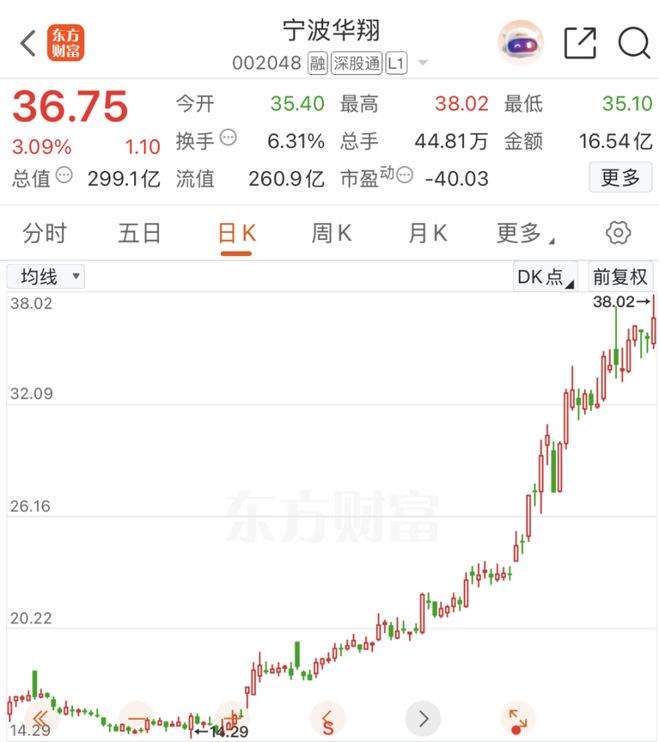Open chart settings gear
Screen dimensions: 660x742
click(618, 233)
